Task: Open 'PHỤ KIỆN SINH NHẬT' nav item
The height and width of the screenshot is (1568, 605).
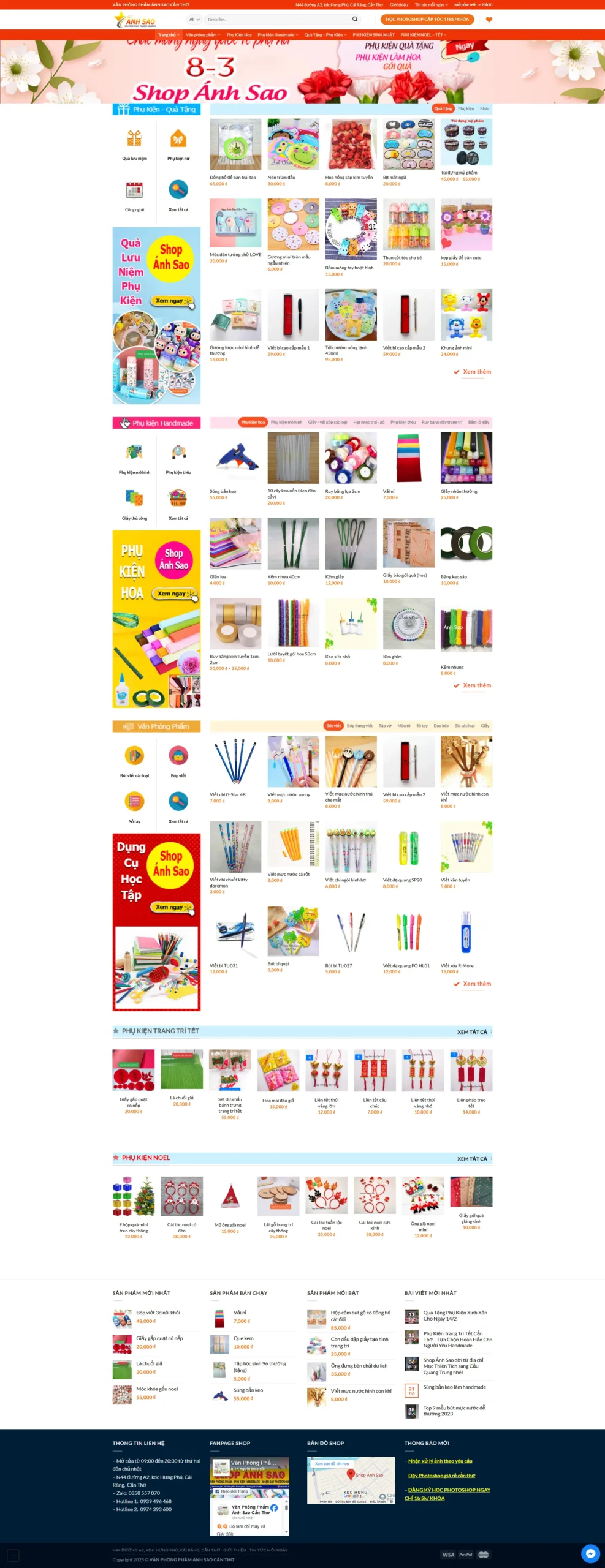Action: pyautogui.click(x=373, y=35)
